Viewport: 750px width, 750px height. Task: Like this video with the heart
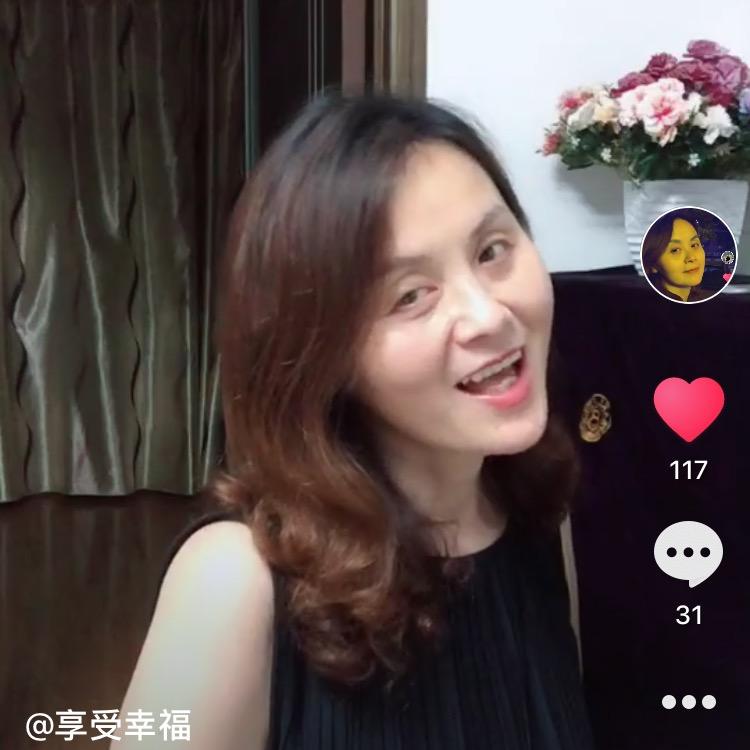tap(688, 408)
